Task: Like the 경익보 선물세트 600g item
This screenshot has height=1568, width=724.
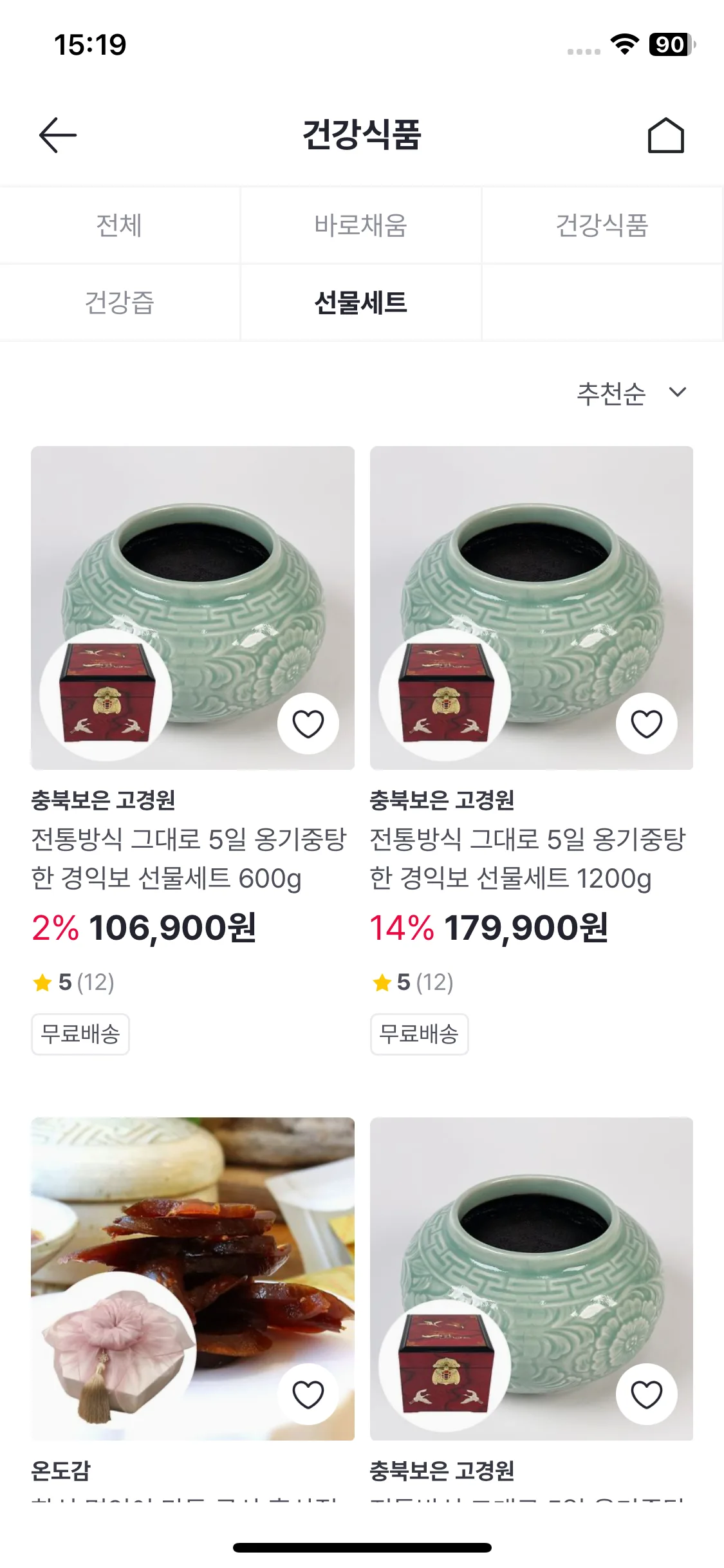Action: point(308,723)
